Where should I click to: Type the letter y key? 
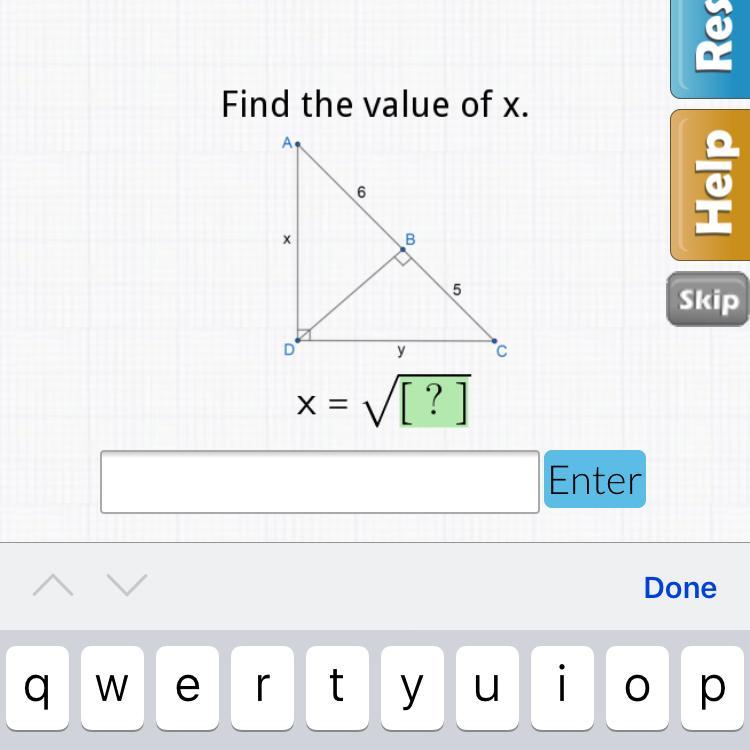[x=412, y=688]
